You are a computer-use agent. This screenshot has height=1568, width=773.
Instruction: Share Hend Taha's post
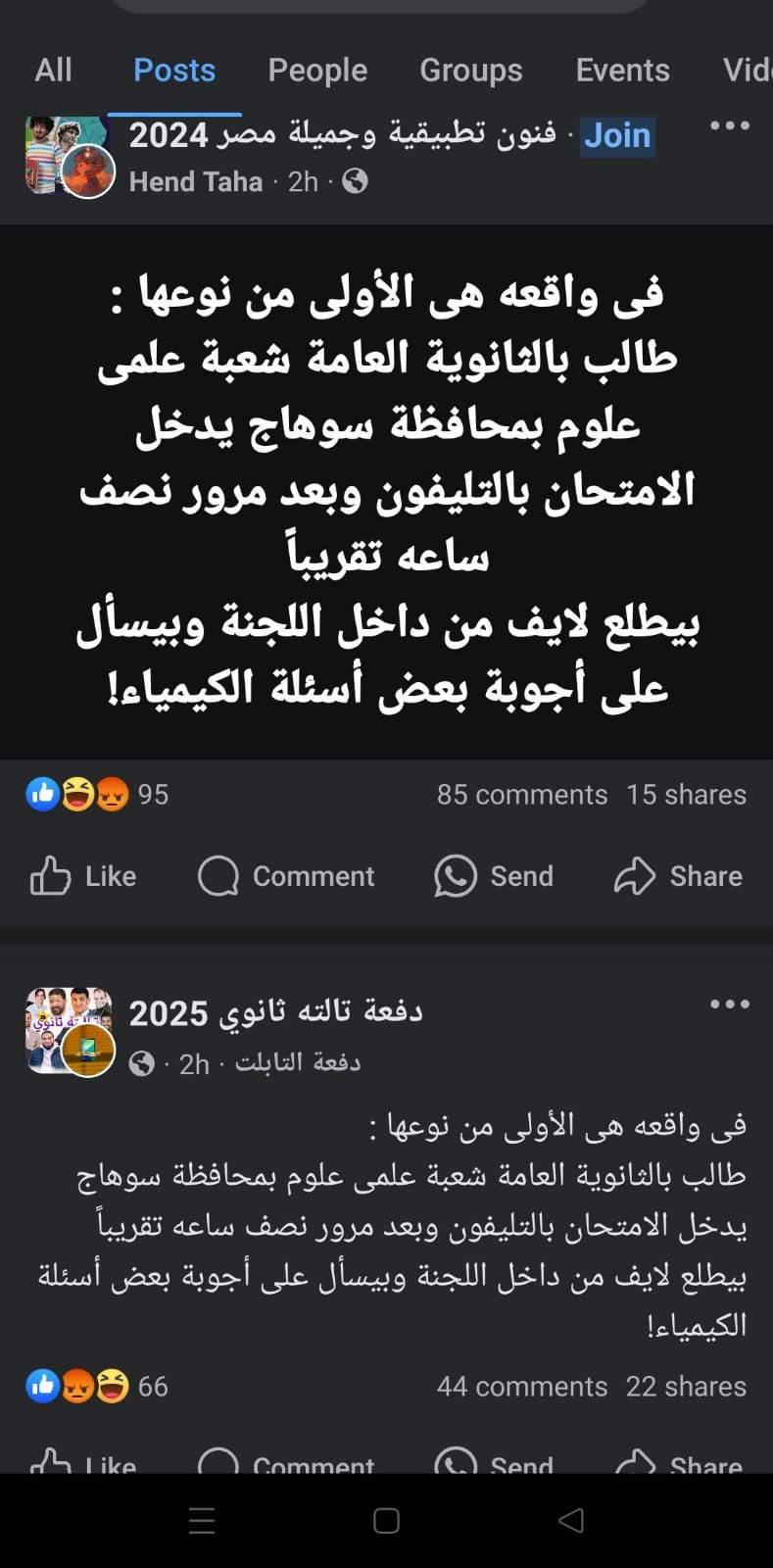click(x=678, y=876)
